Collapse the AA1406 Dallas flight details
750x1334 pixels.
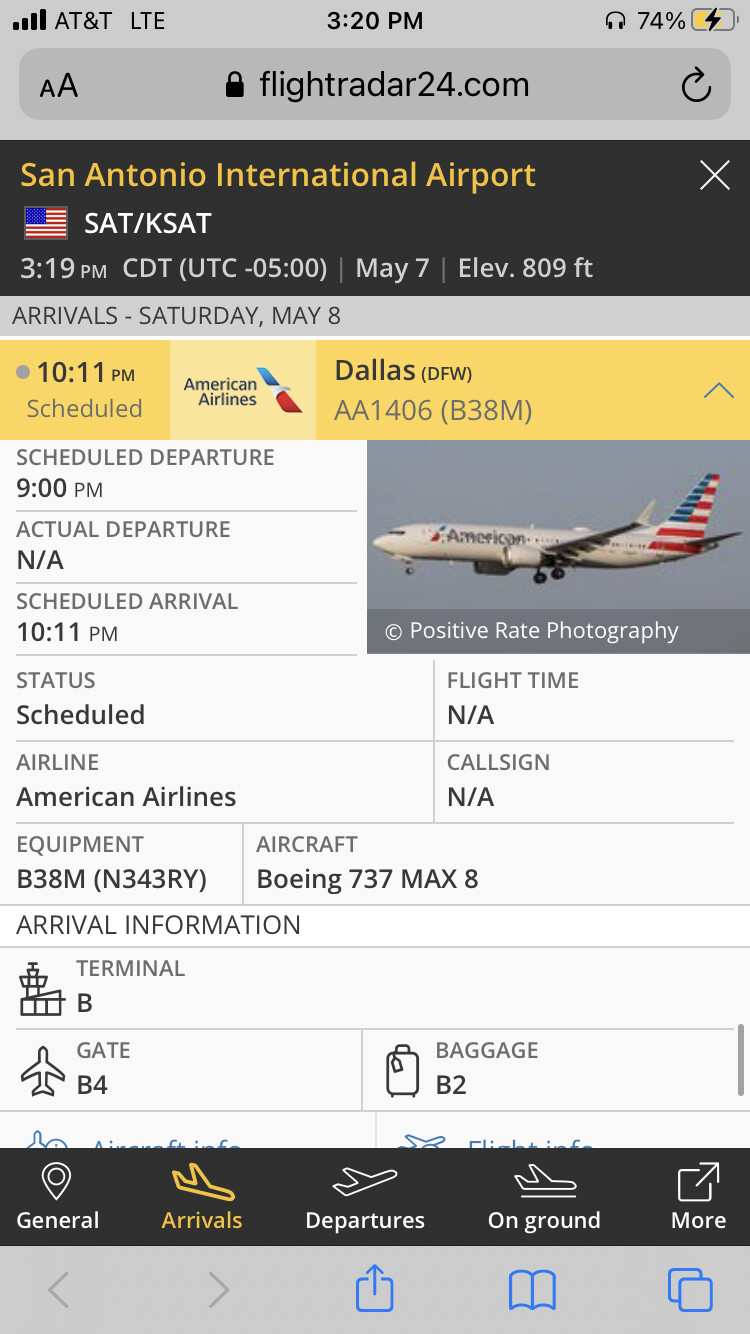pyautogui.click(x=718, y=390)
